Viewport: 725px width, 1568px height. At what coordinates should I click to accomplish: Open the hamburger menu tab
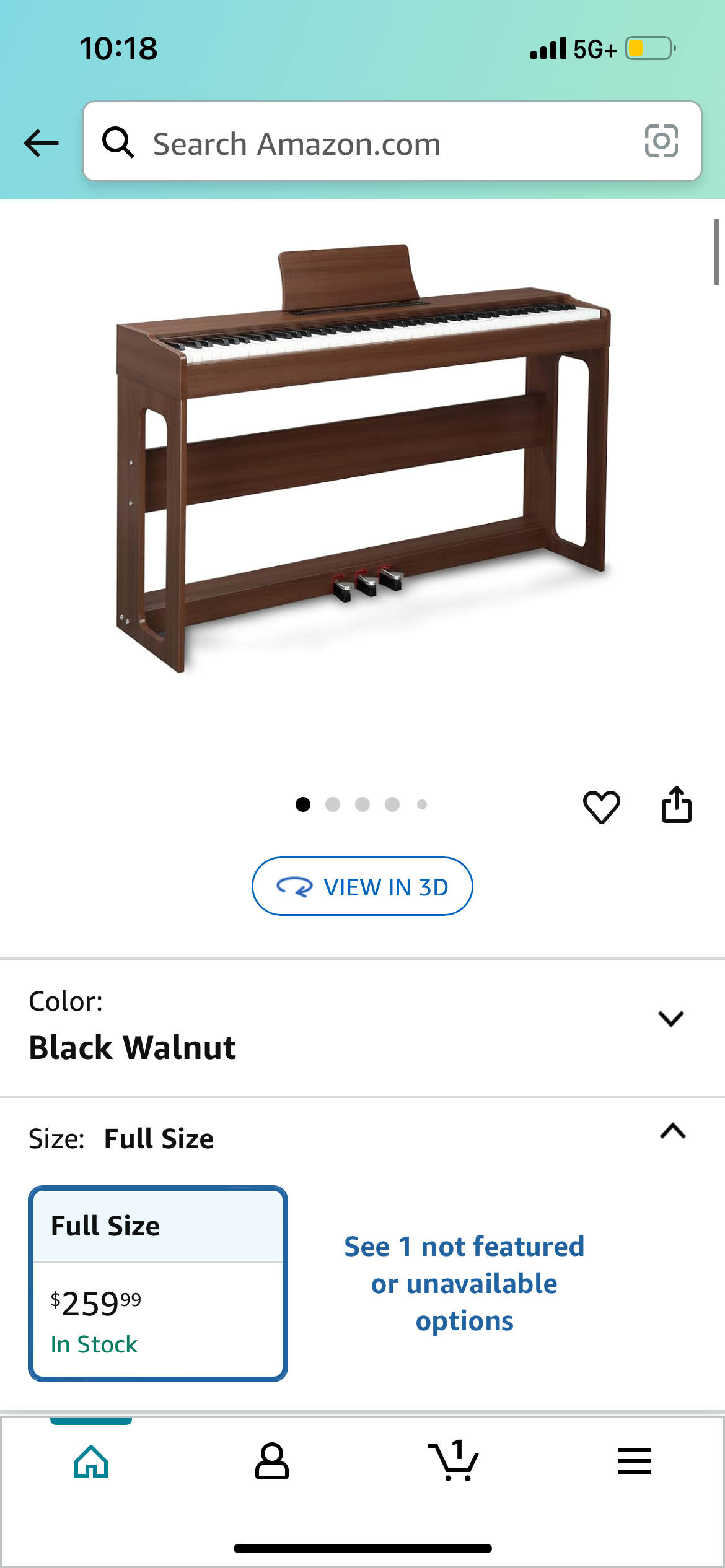tap(634, 1461)
